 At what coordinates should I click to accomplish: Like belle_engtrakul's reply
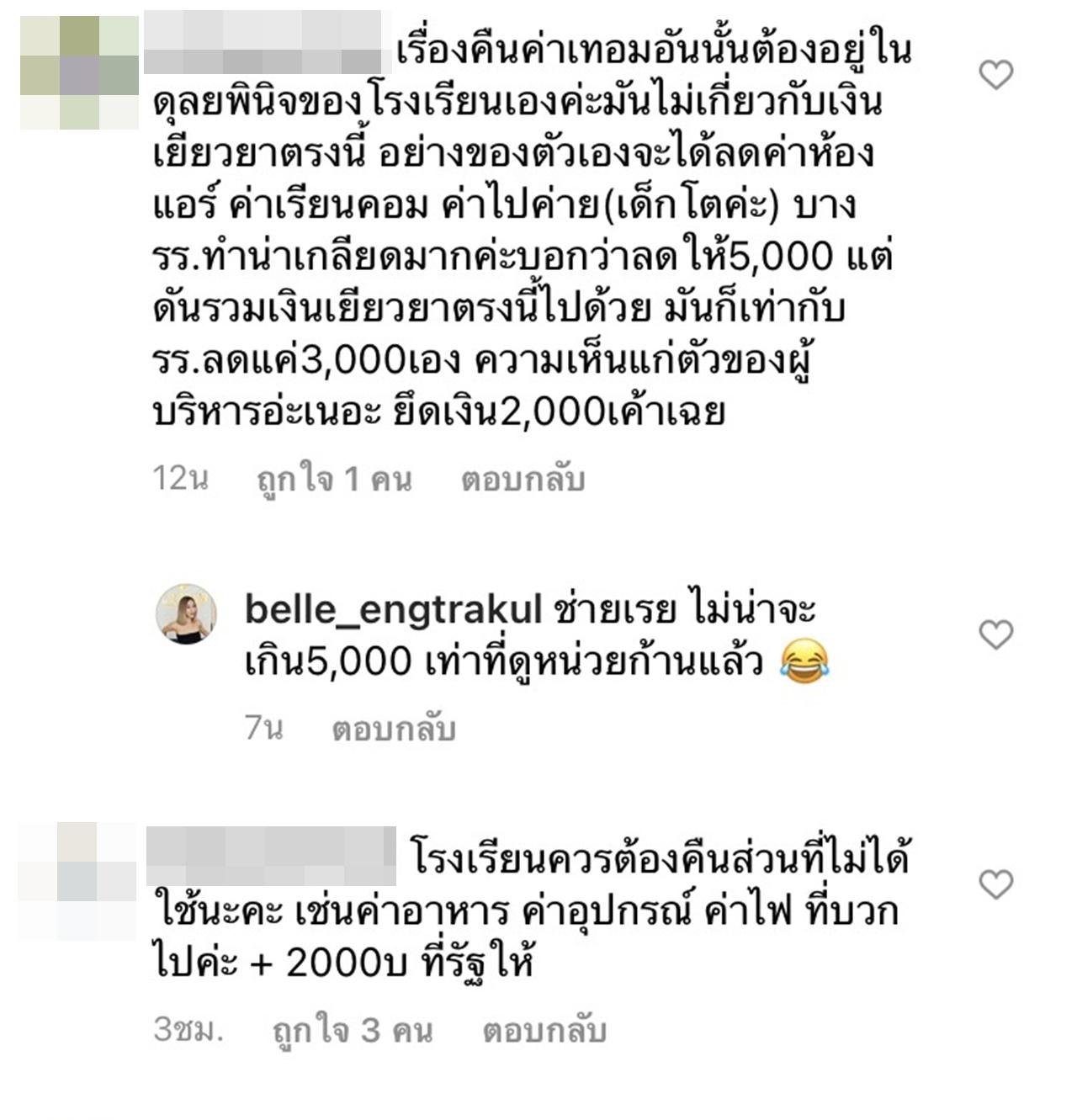(x=996, y=634)
